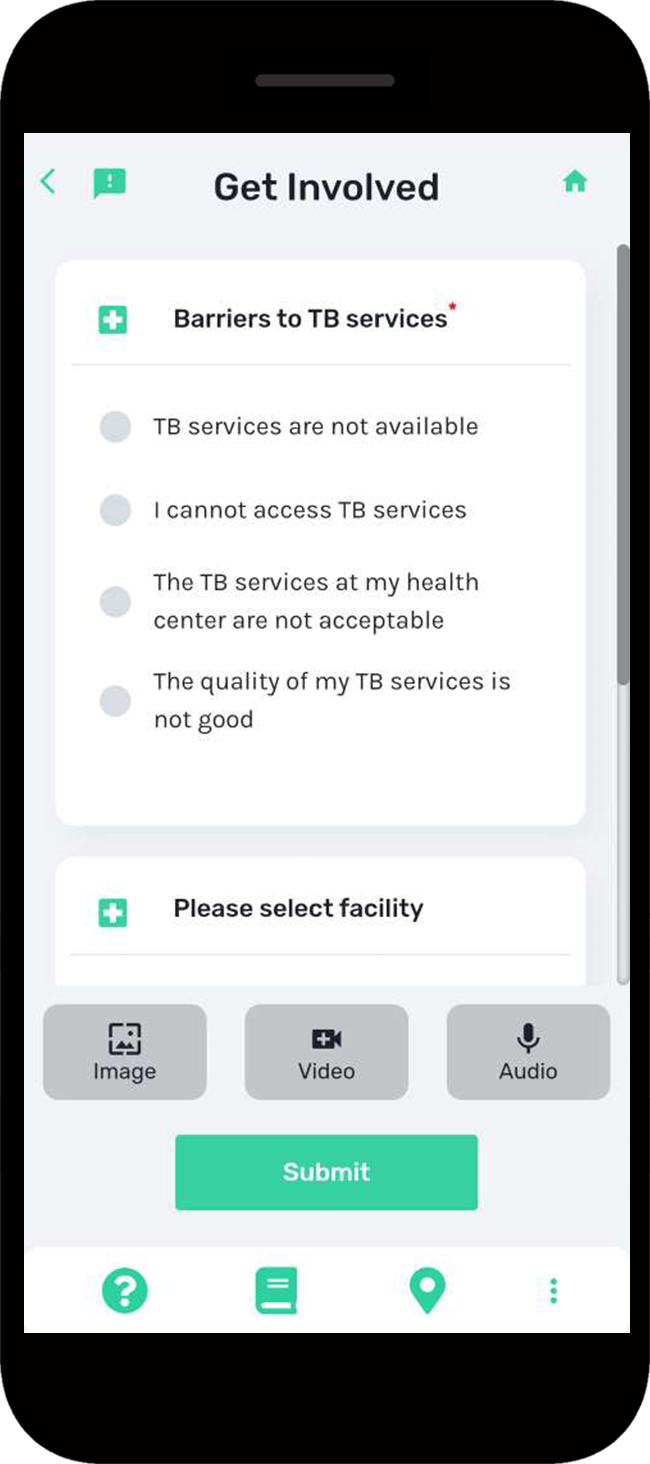Pick 'The quality of my TB services is not good'
Screen dimensions: 650x1464
point(116,701)
